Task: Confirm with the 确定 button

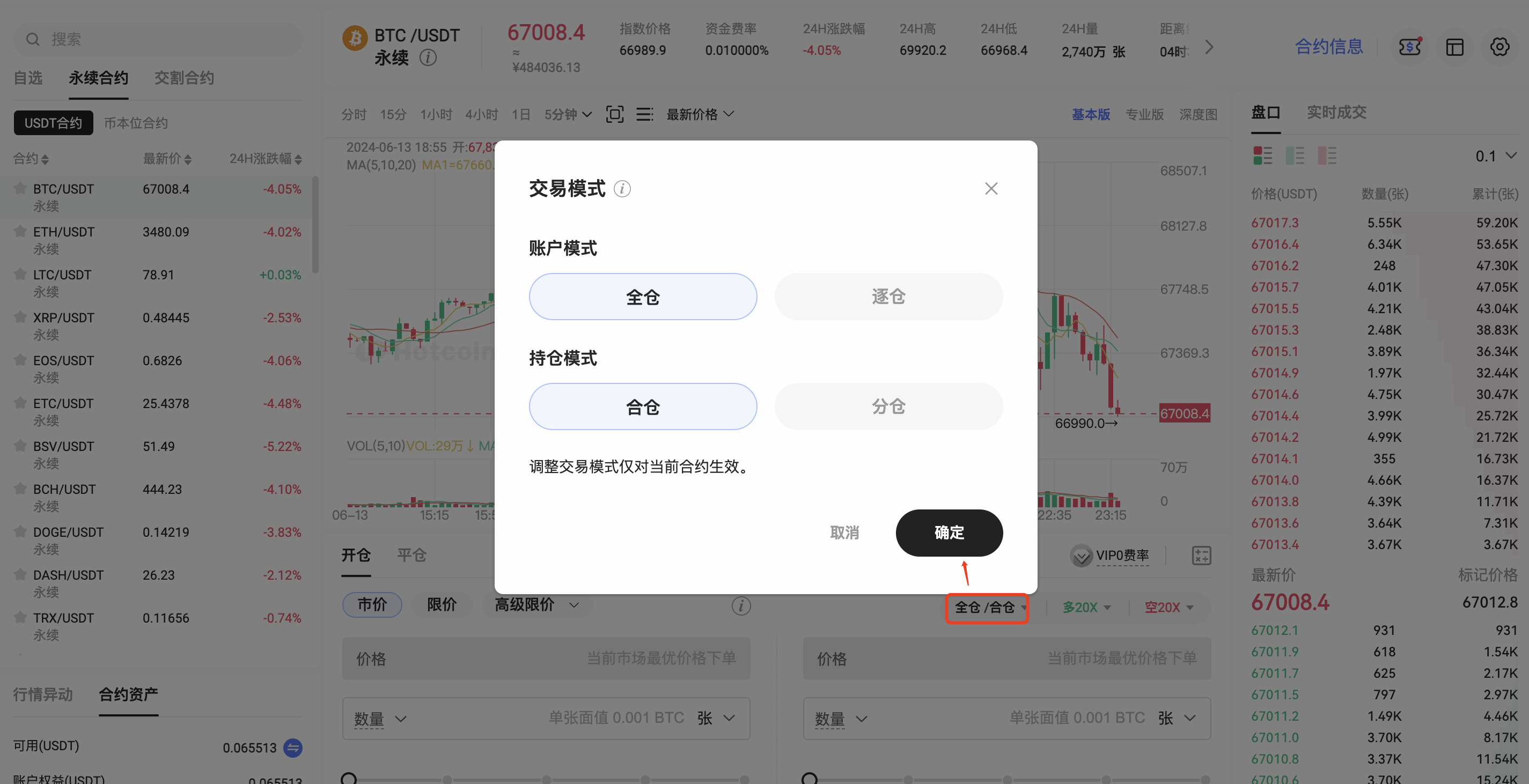Action: [949, 532]
